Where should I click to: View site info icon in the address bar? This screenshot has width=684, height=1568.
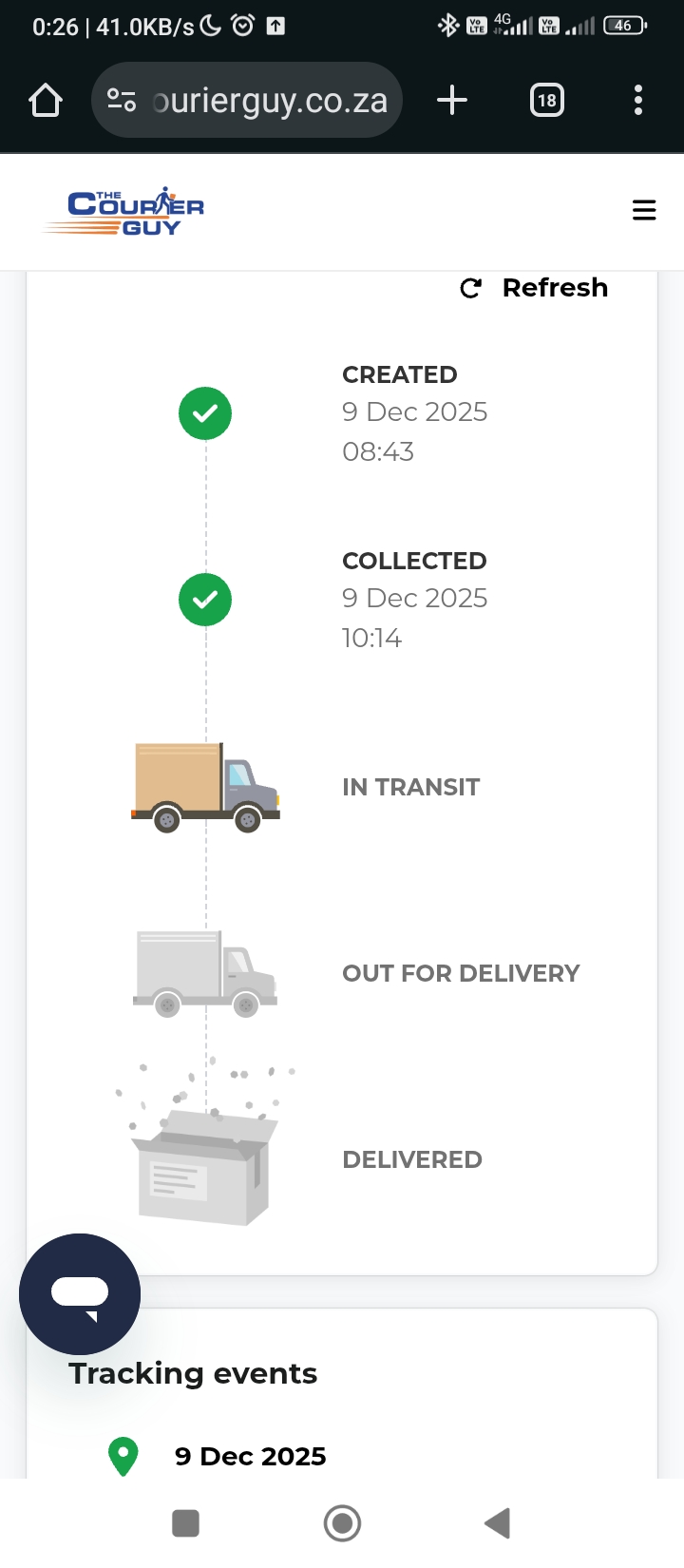click(122, 100)
